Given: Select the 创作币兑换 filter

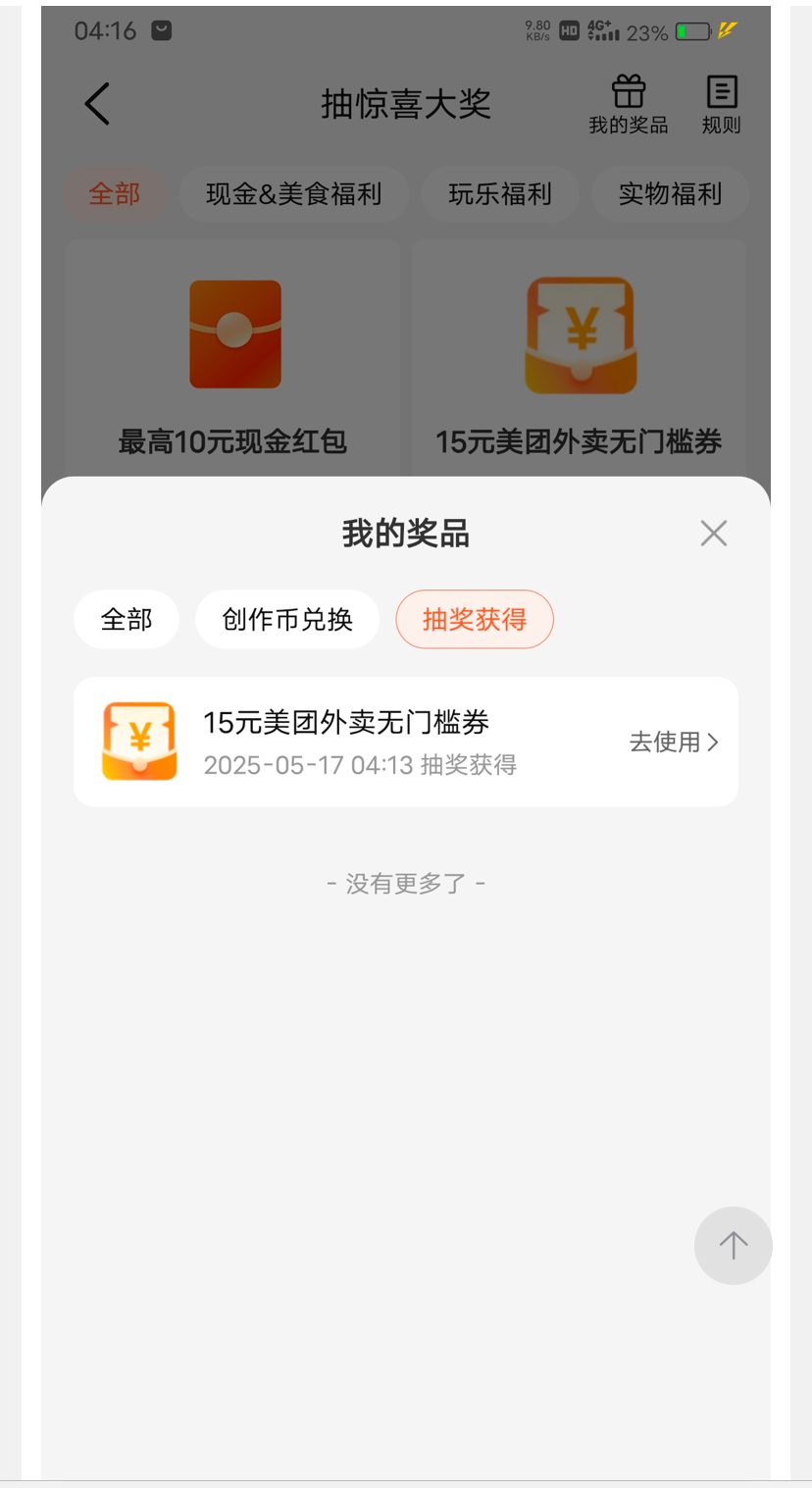Looking at the screenshot, I should pyautogui.click(x=287, y=620).
